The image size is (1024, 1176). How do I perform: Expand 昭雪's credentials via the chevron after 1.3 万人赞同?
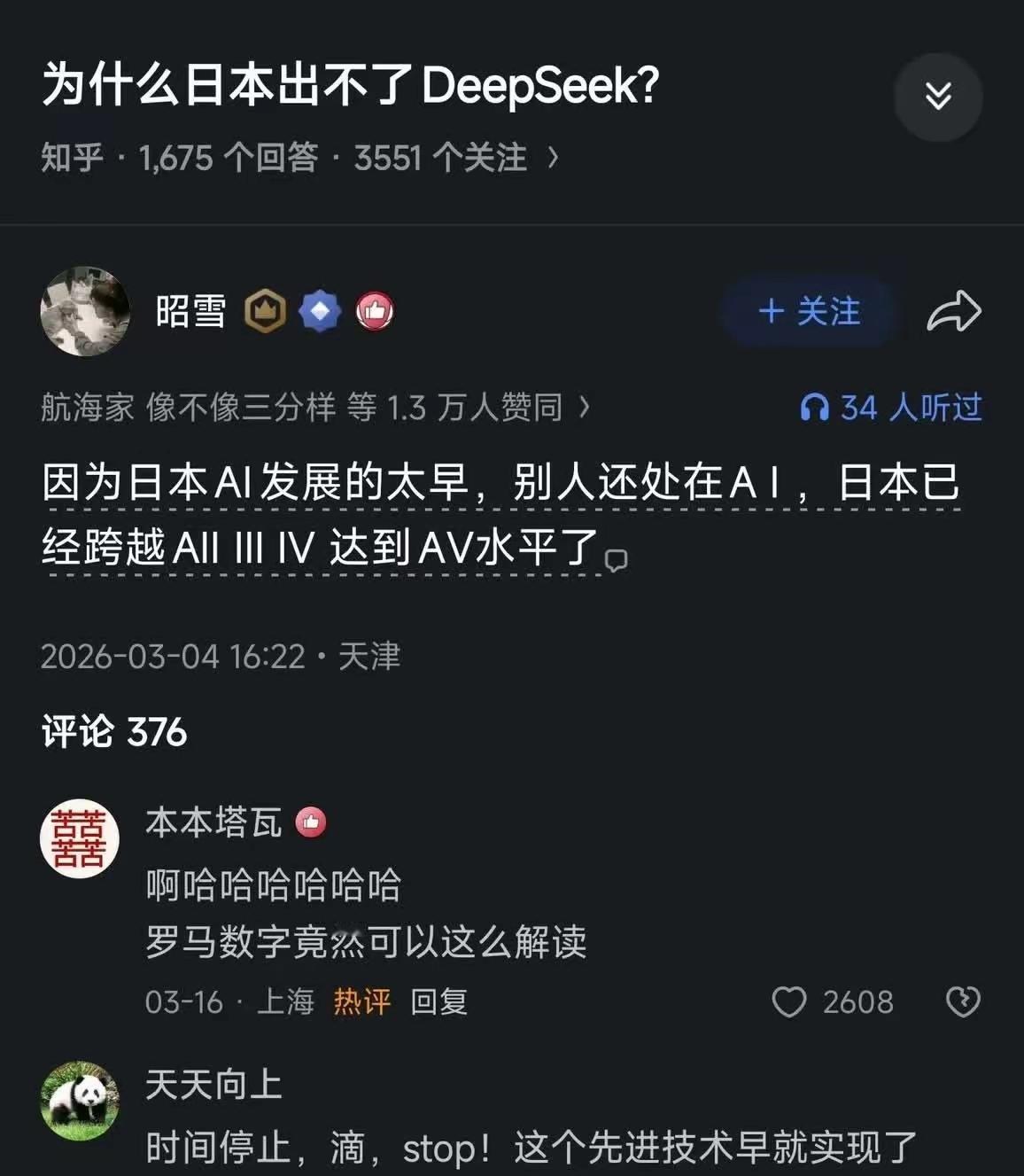click(x=583, y=409)
